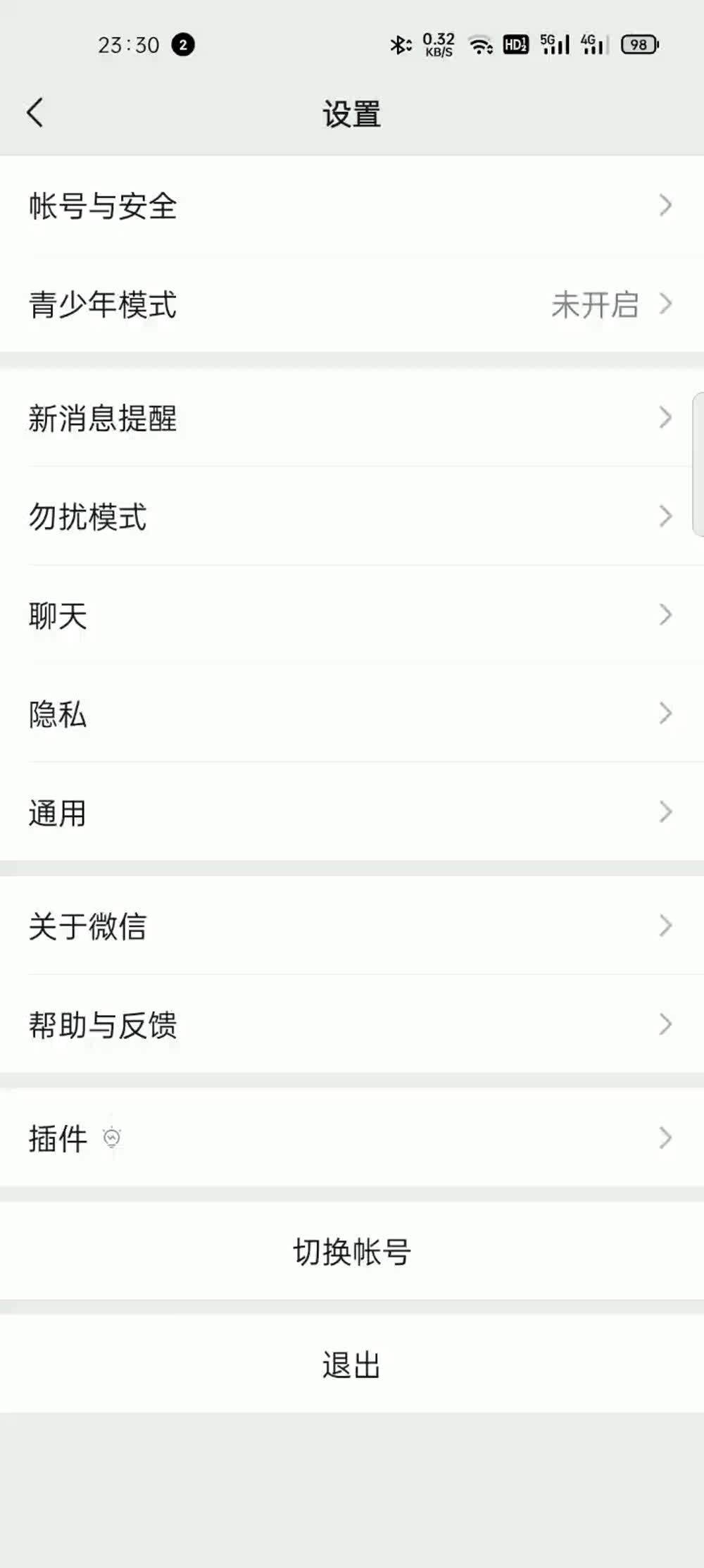The height and width of the screenshot is (1568, 704).
Task: Open the 勿扰模式 settings
Action: pyautogui.click(x=352, y=518)
